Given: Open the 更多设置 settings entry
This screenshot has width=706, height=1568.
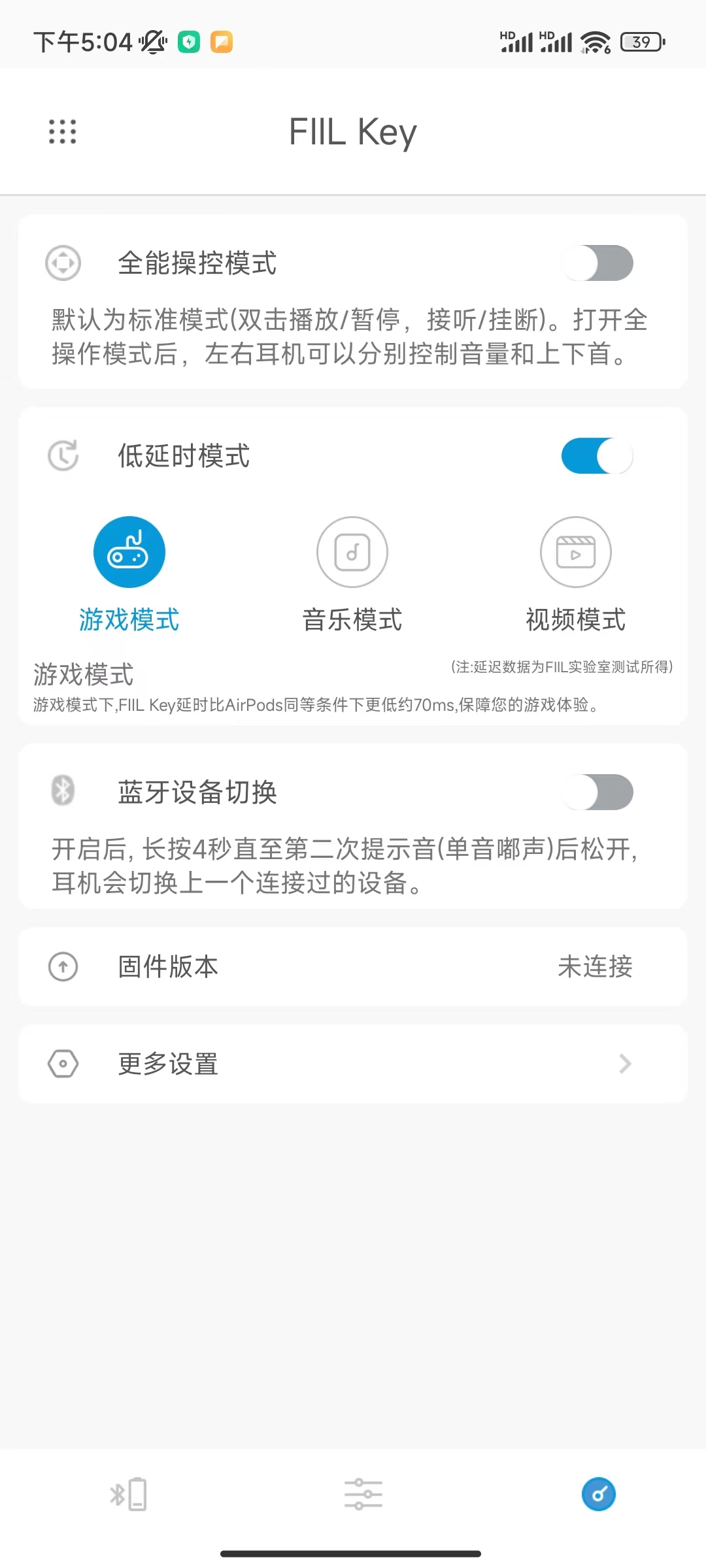Looking at the screenshot, I should click(x=167, y=1065).
